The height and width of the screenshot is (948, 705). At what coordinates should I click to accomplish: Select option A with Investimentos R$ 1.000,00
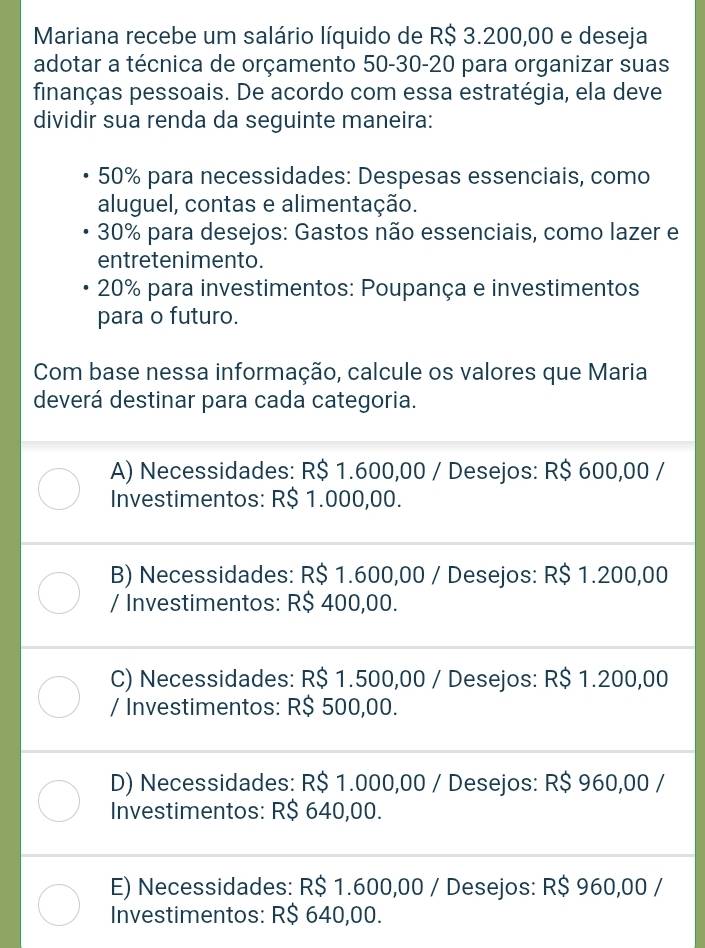[x=59, y=487]
